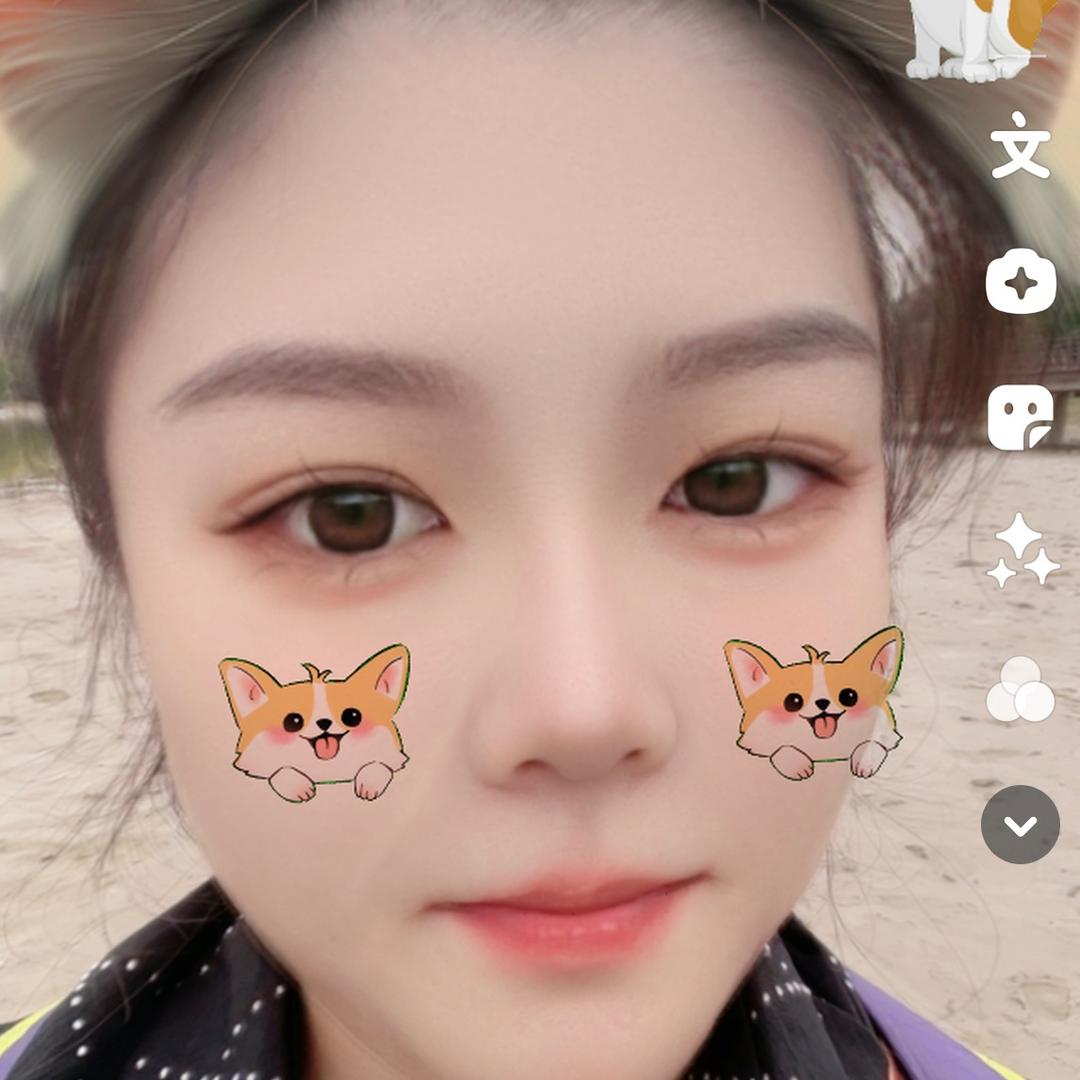
Task: Open the filters tool
Action: 1020,690
